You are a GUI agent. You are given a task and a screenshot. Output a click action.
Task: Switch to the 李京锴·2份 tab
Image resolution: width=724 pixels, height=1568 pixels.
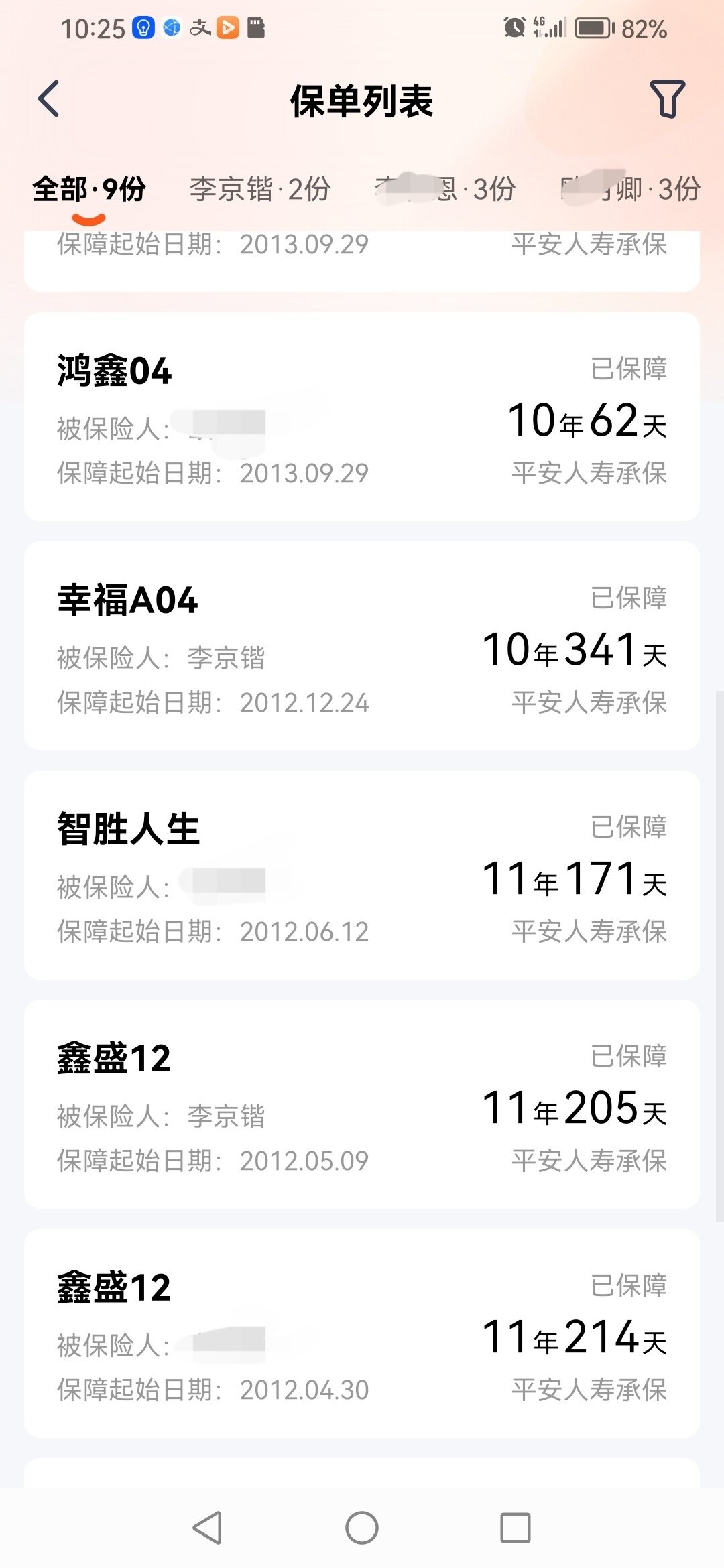click(x=260, y=189)
